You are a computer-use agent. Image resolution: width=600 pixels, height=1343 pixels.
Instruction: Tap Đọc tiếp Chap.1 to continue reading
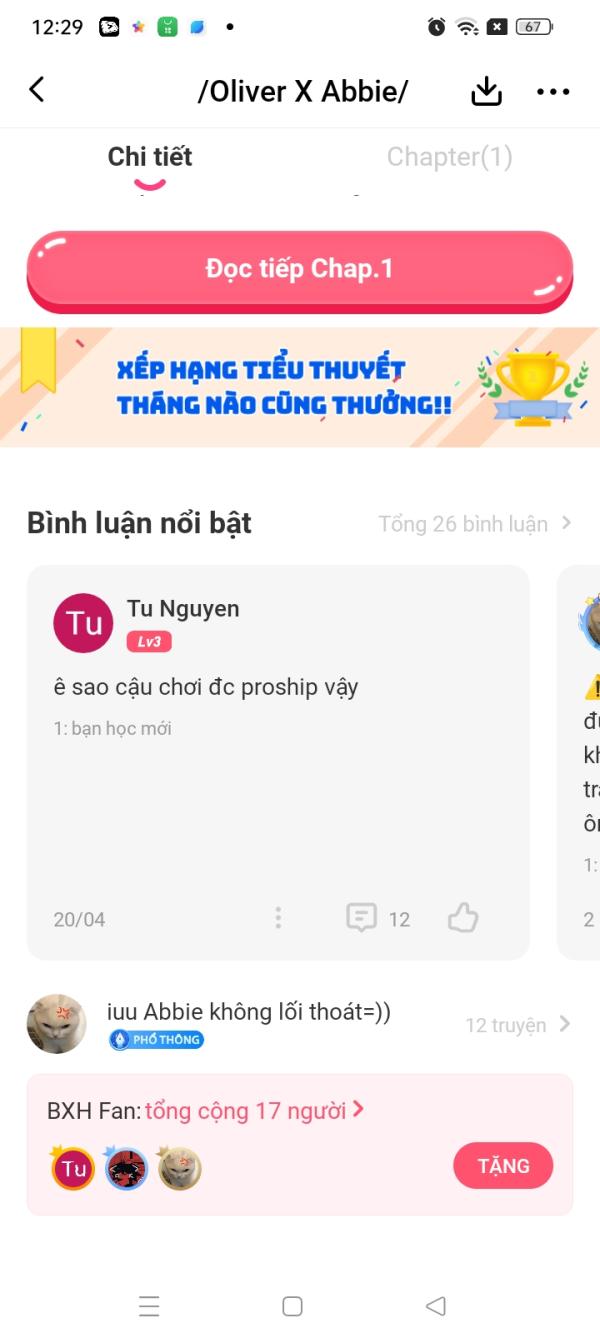coord(299,269)
